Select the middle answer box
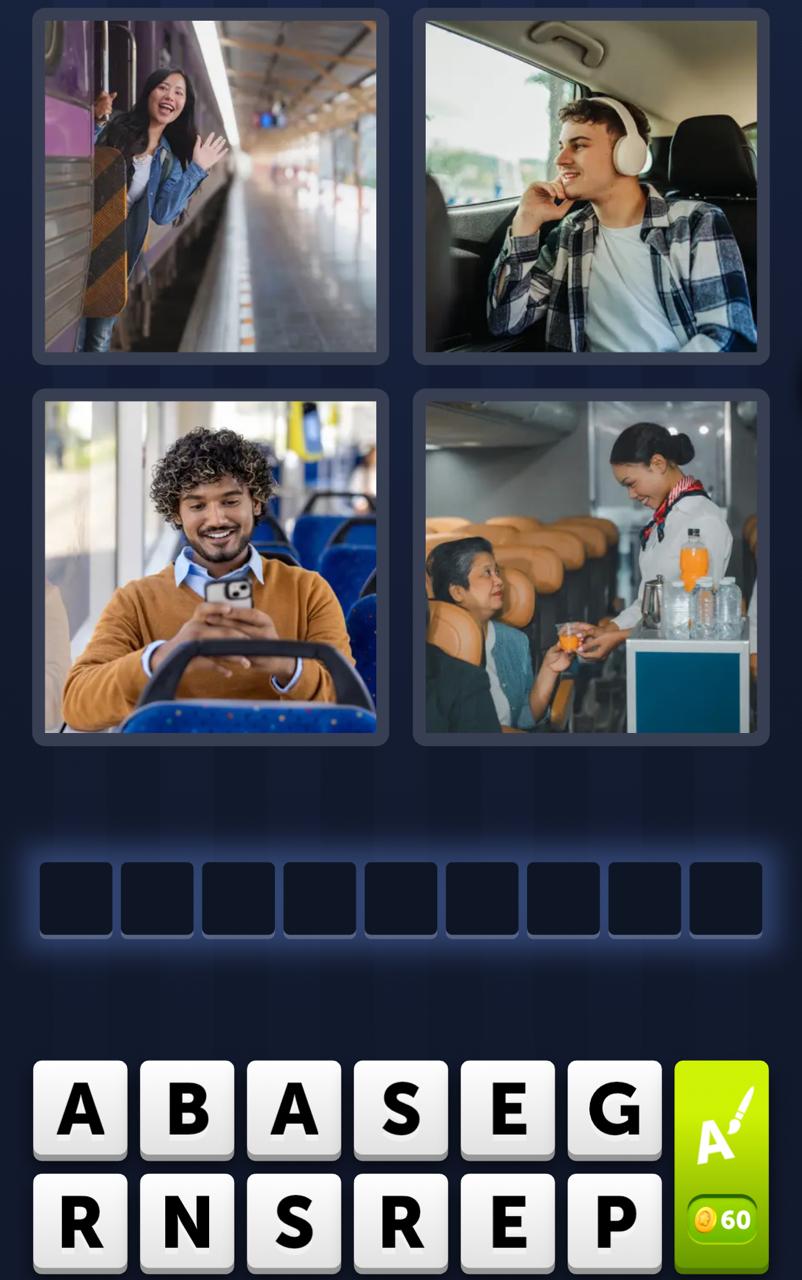The image size is (802, 1280). [x=400, y=898]
